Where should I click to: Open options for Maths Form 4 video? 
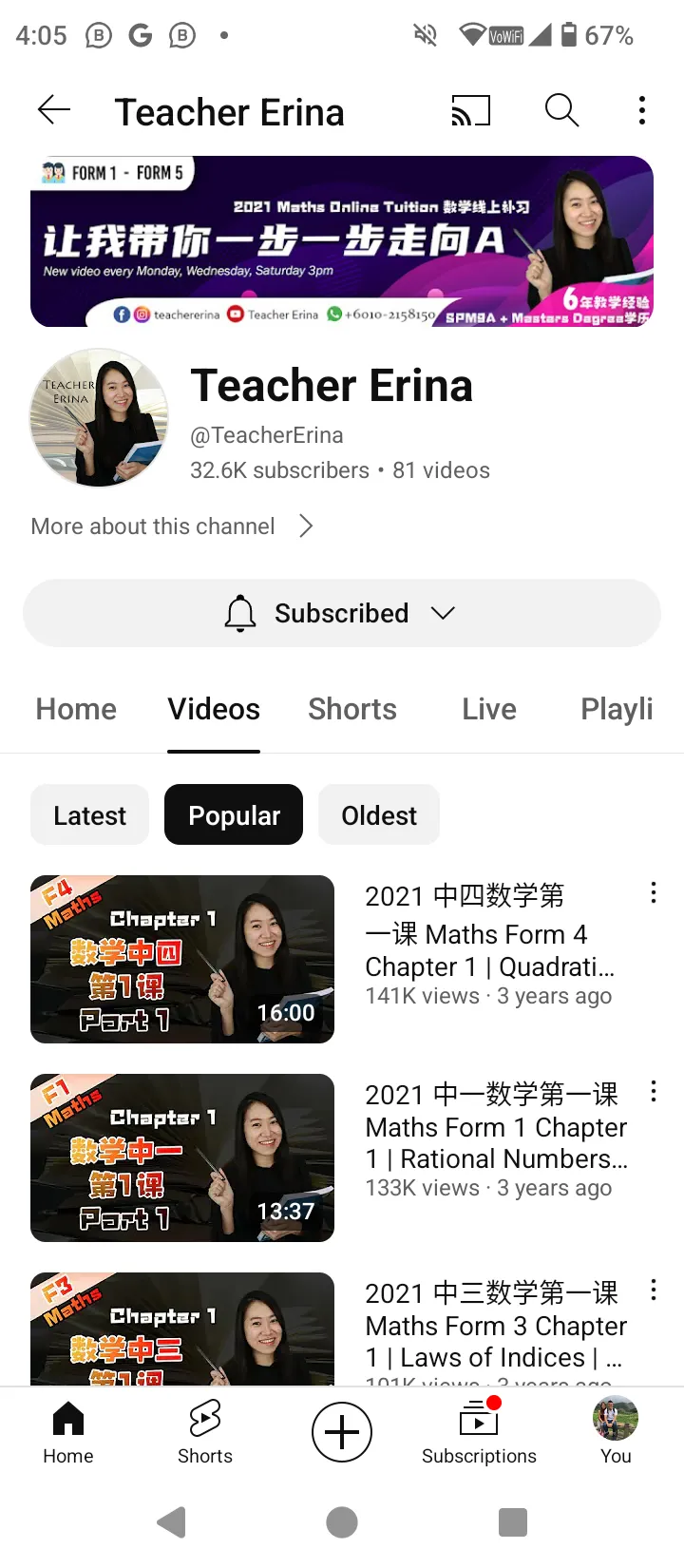click(x=654, y=892)
